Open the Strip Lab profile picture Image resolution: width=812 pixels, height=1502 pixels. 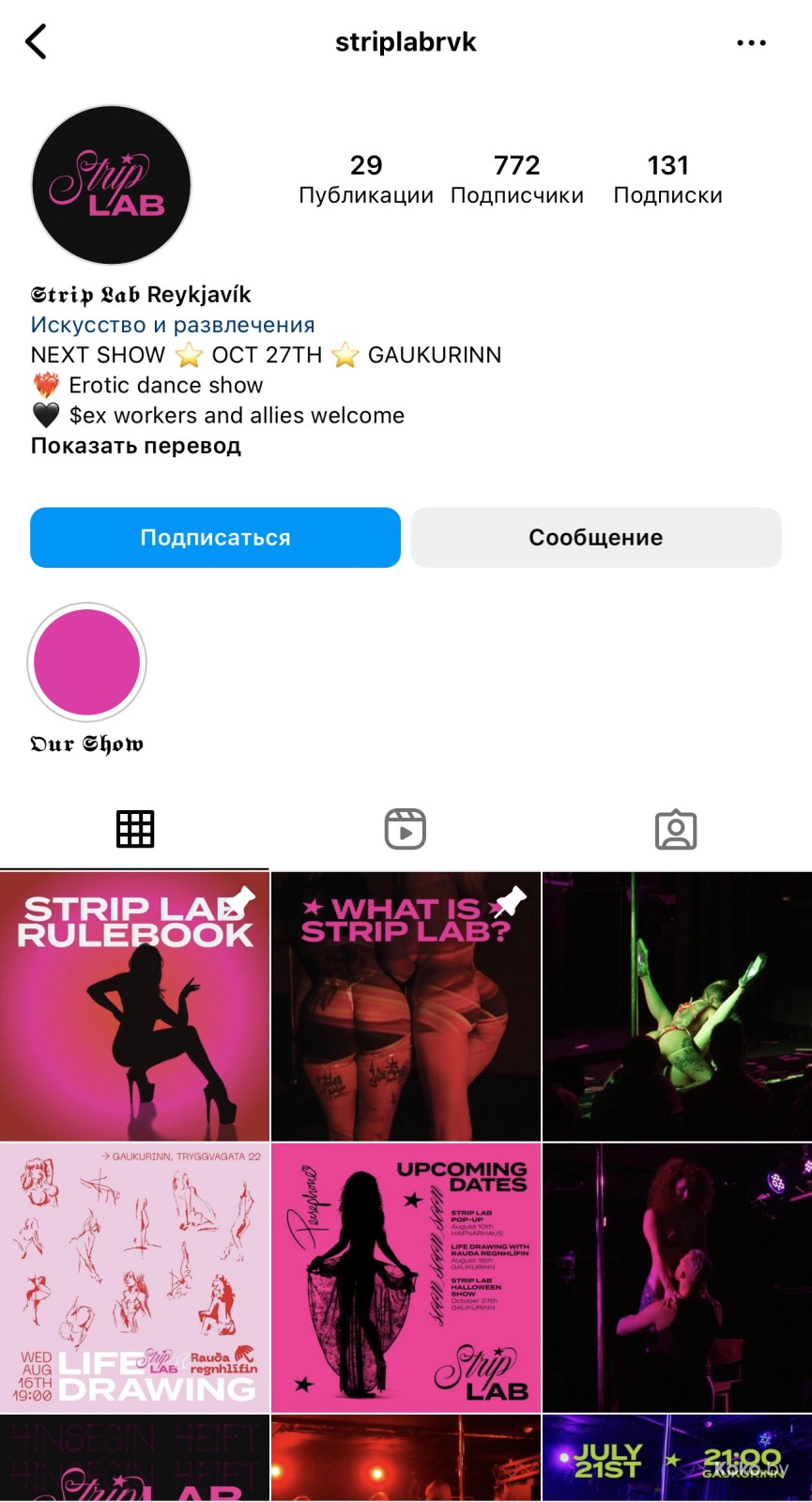112,186
